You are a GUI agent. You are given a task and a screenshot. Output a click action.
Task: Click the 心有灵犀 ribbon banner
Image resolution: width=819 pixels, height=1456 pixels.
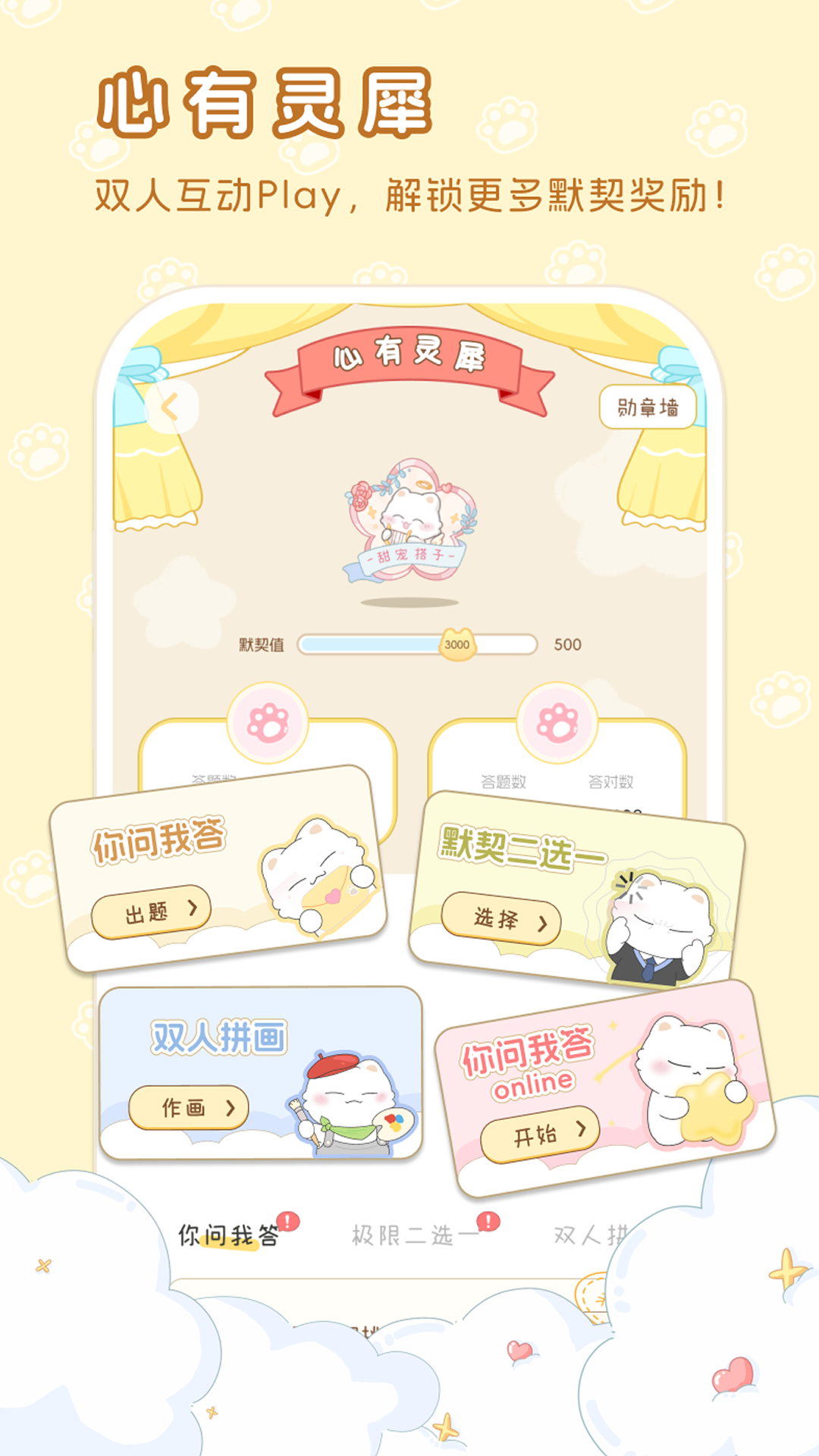409,362
